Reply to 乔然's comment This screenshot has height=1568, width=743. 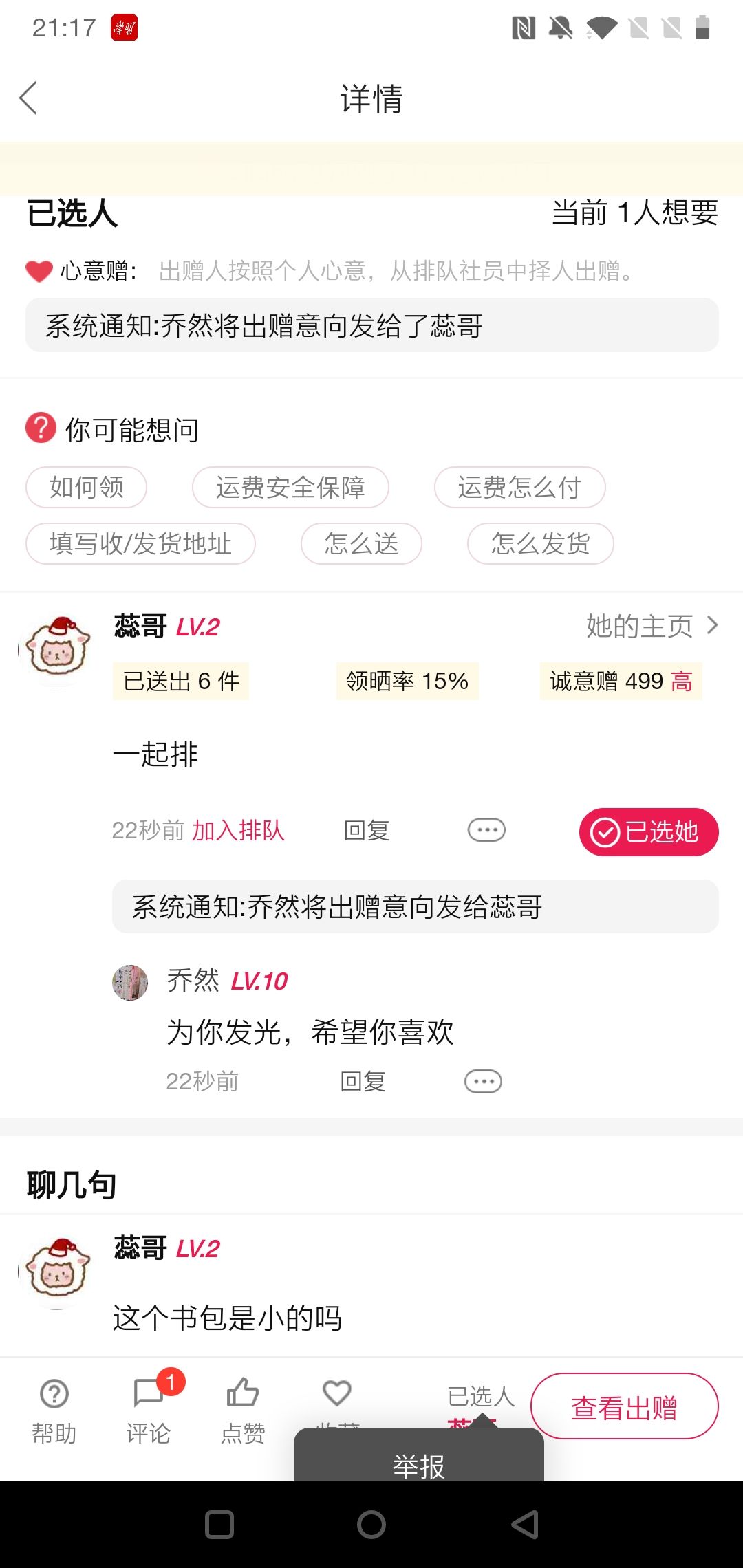point(363,1082)
